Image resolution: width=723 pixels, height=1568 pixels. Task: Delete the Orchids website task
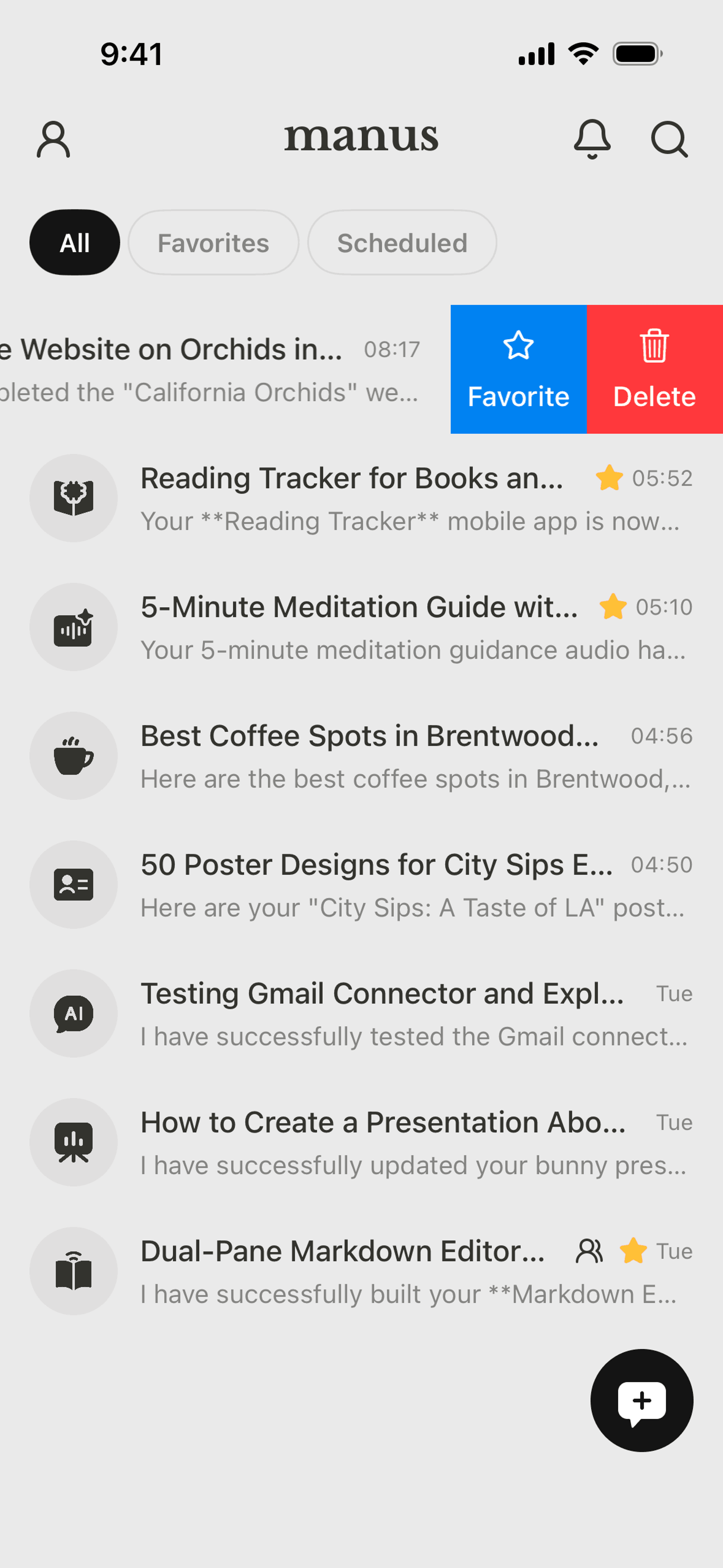tap(655, 370)
